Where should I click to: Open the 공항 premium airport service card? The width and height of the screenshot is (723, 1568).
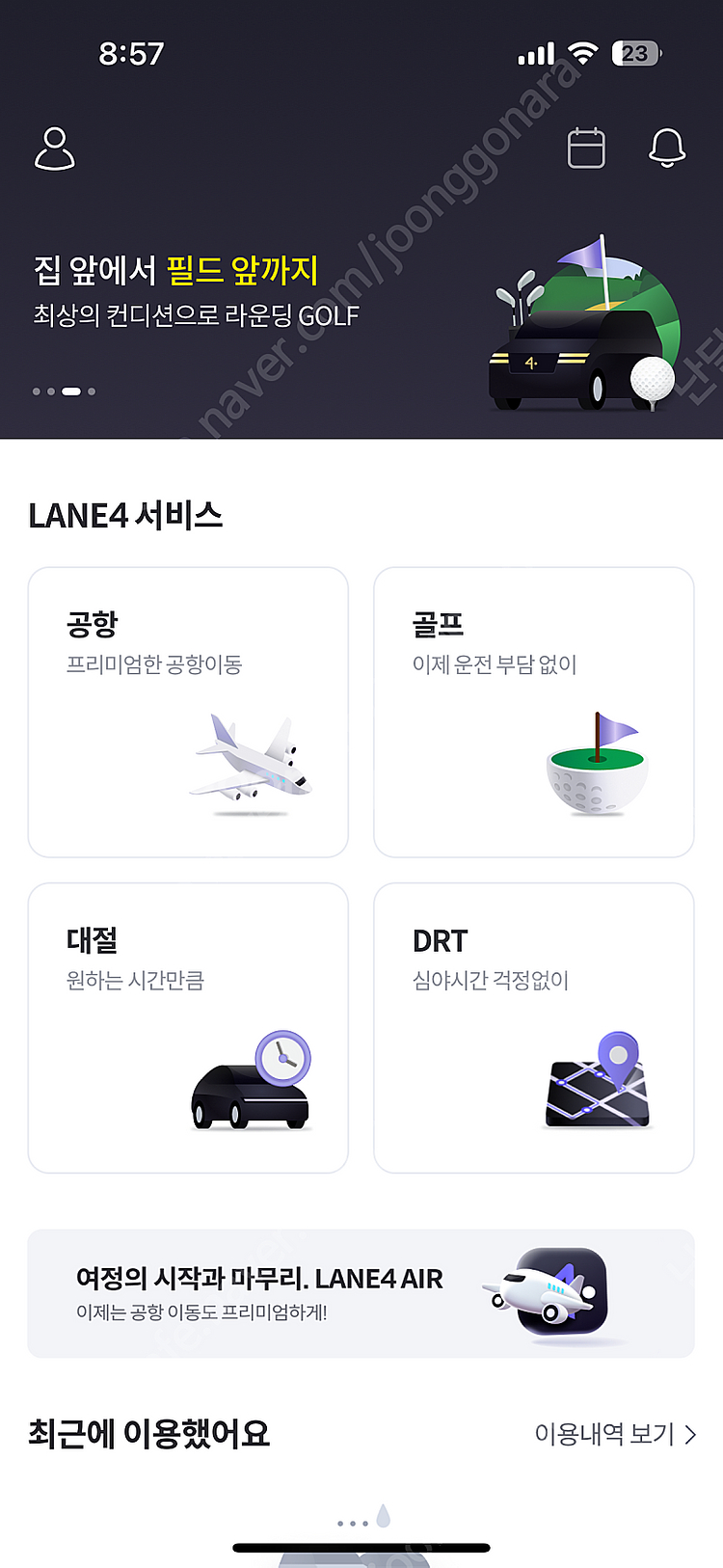188,712
